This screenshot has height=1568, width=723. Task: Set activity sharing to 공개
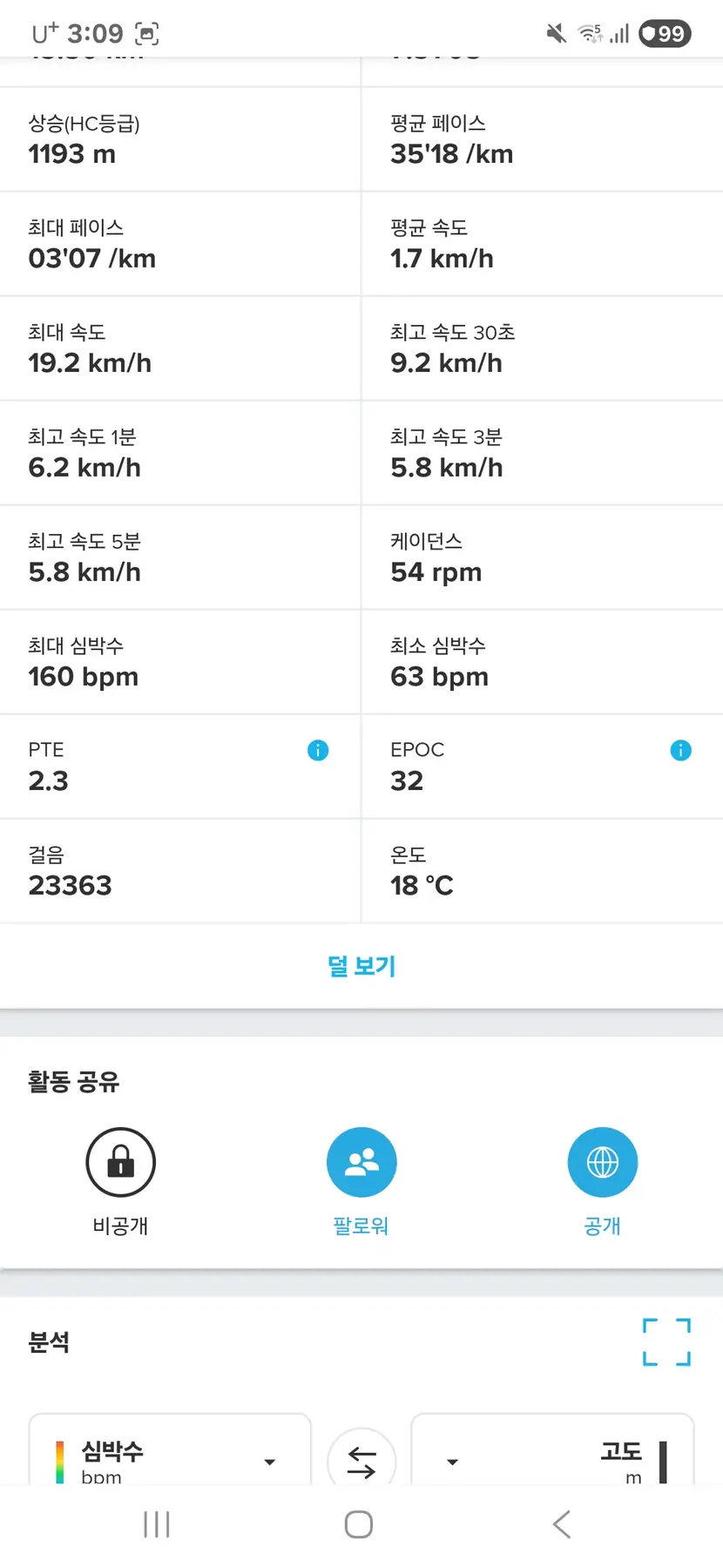click(602, 1163)
